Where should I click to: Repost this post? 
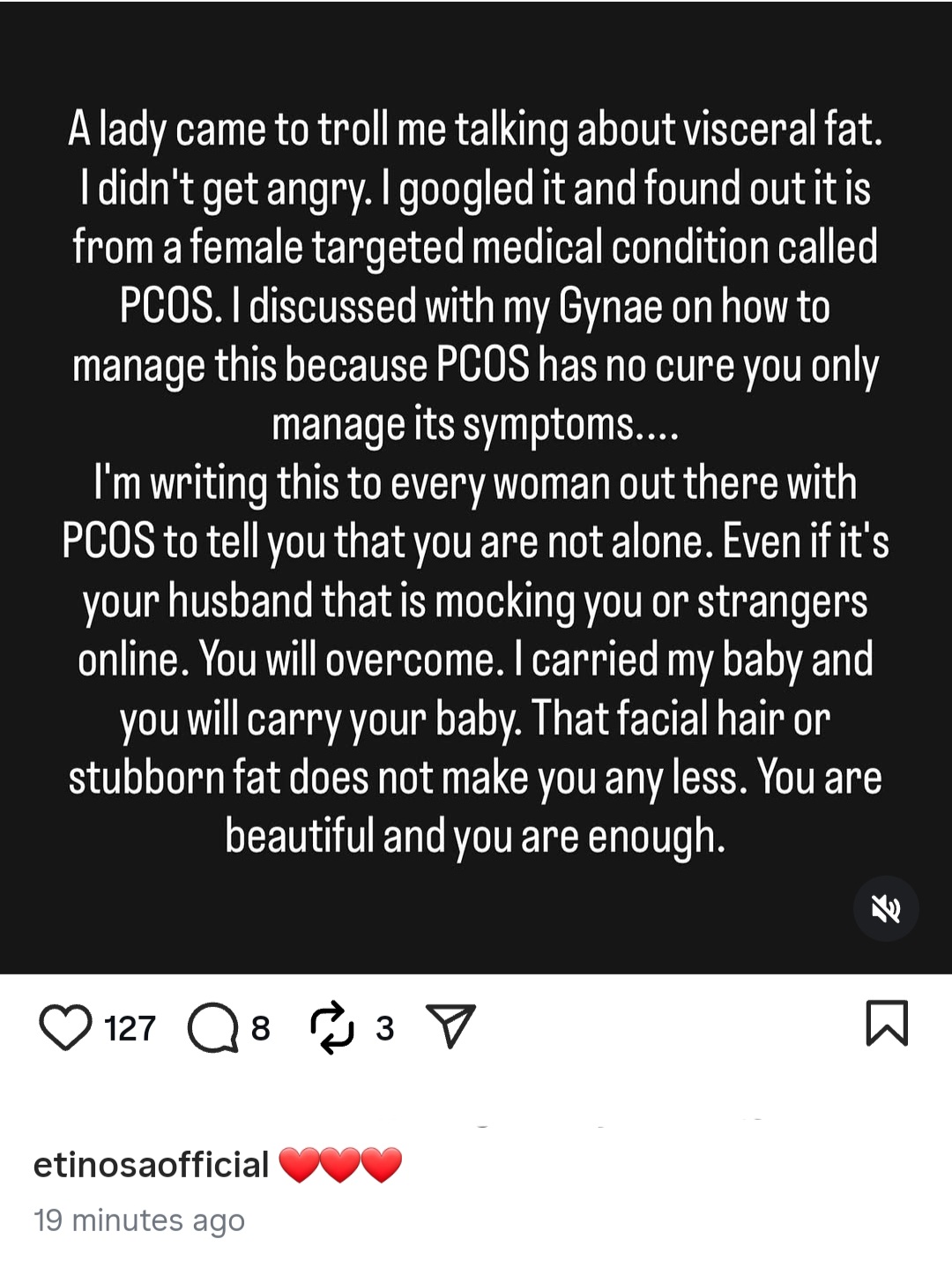coord(332,1027)
